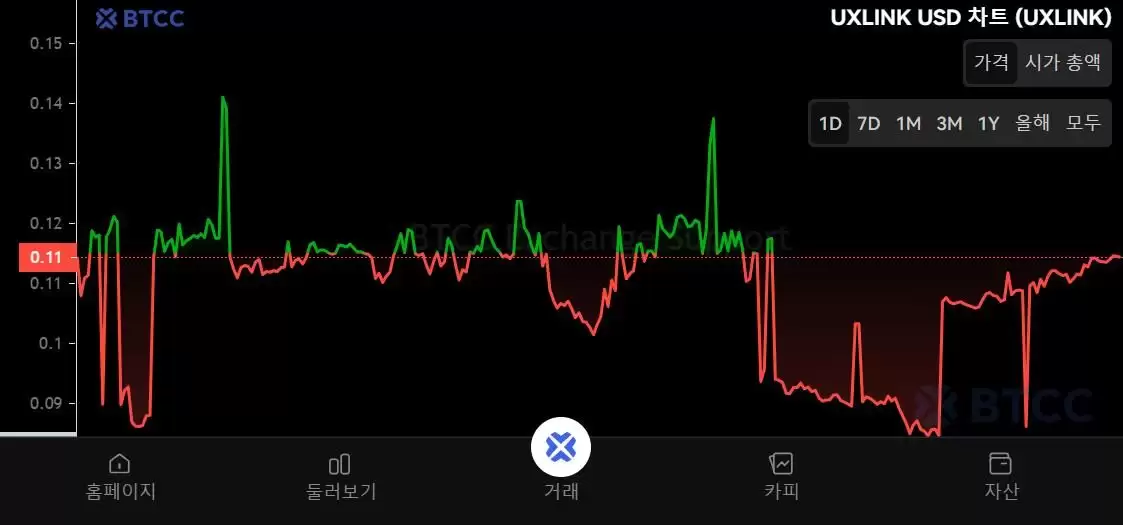
Task: Select the 1D time range
Action: (830, 124)
